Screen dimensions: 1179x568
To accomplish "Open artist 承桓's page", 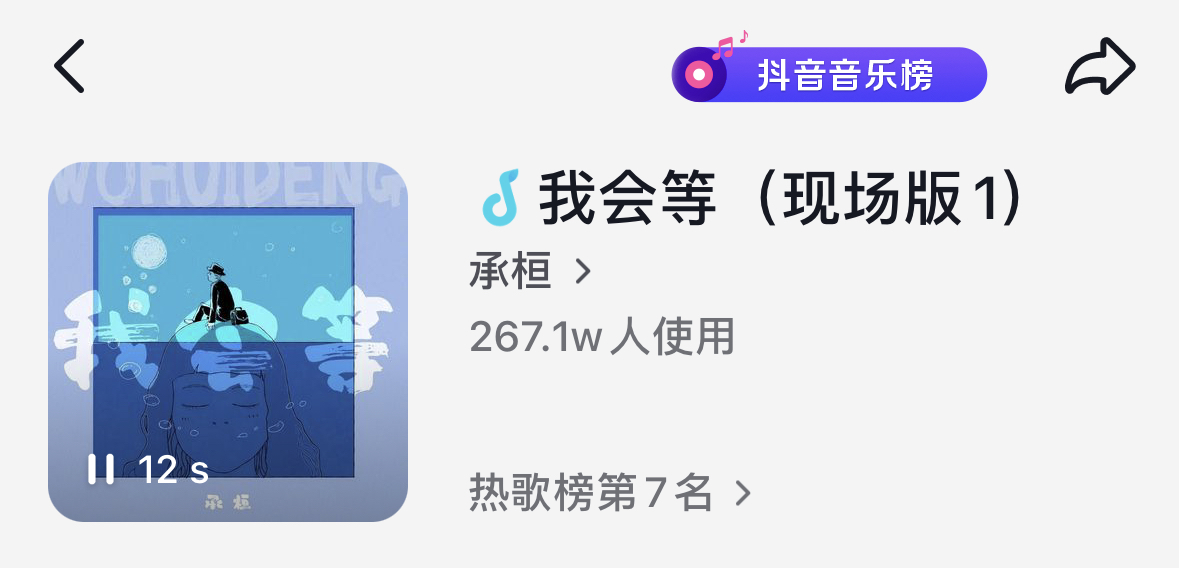I will [530, 271].
